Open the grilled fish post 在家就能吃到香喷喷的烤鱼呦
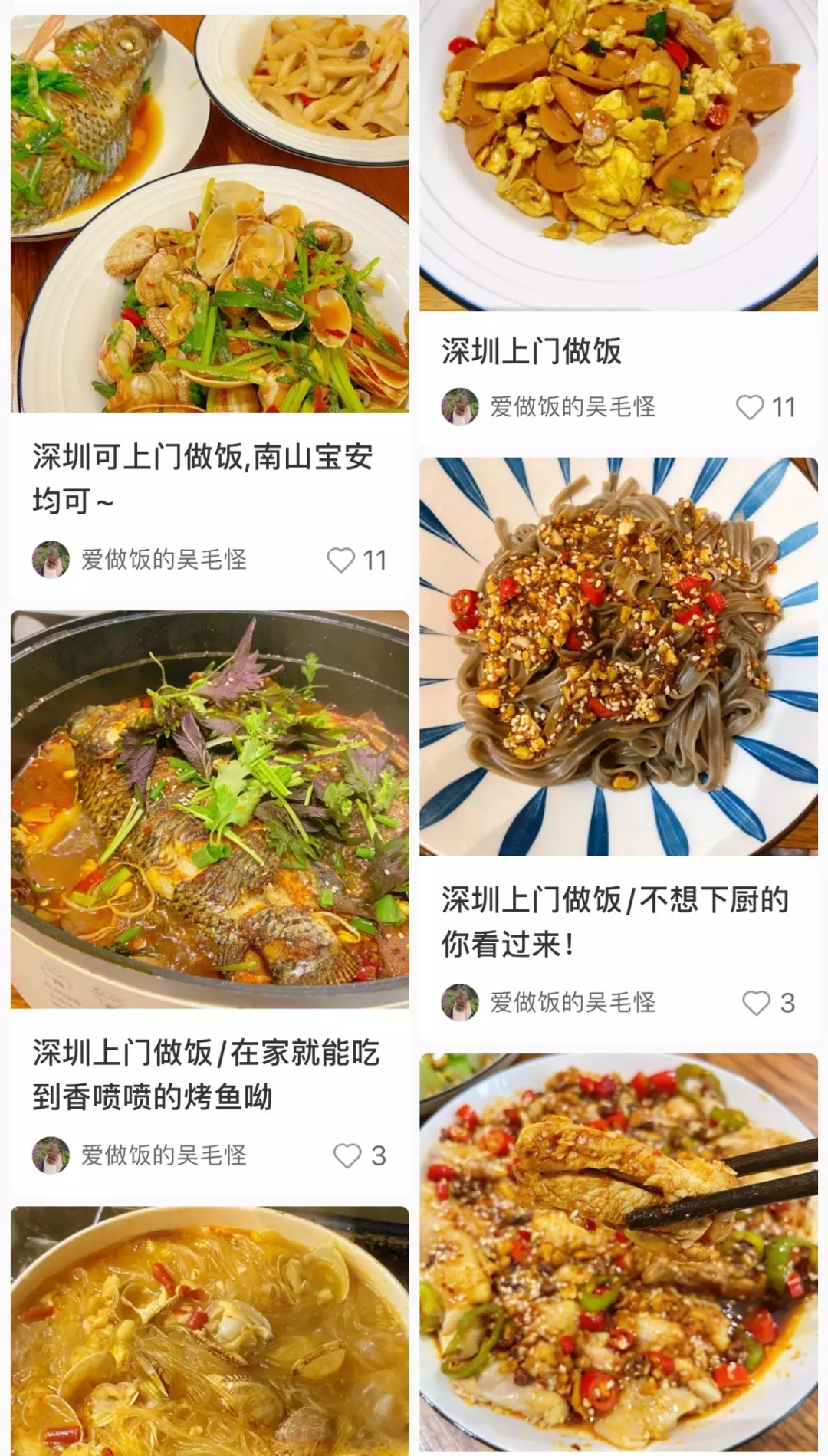Viewport: 828px width, 1456px height. 209,809
